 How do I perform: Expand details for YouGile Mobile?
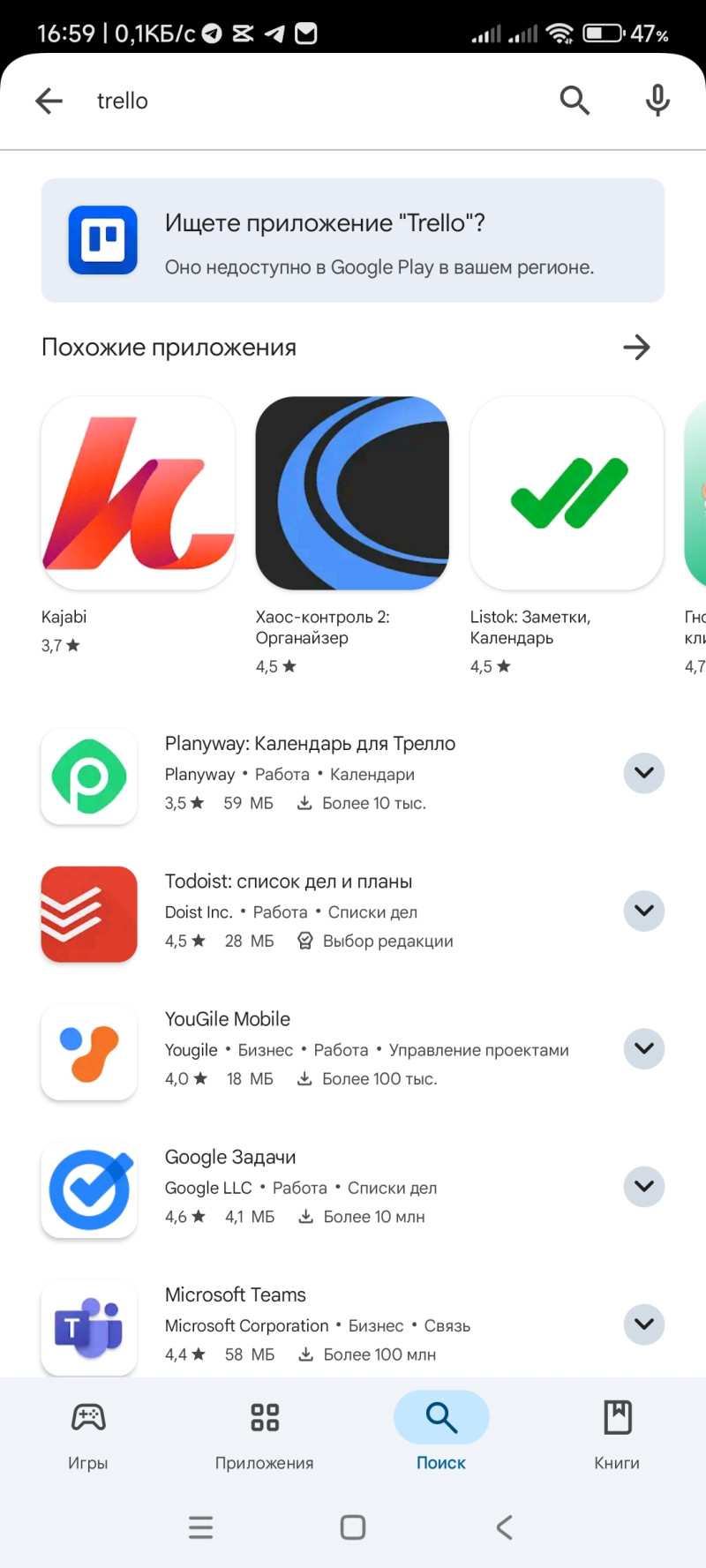(644, 1048)
